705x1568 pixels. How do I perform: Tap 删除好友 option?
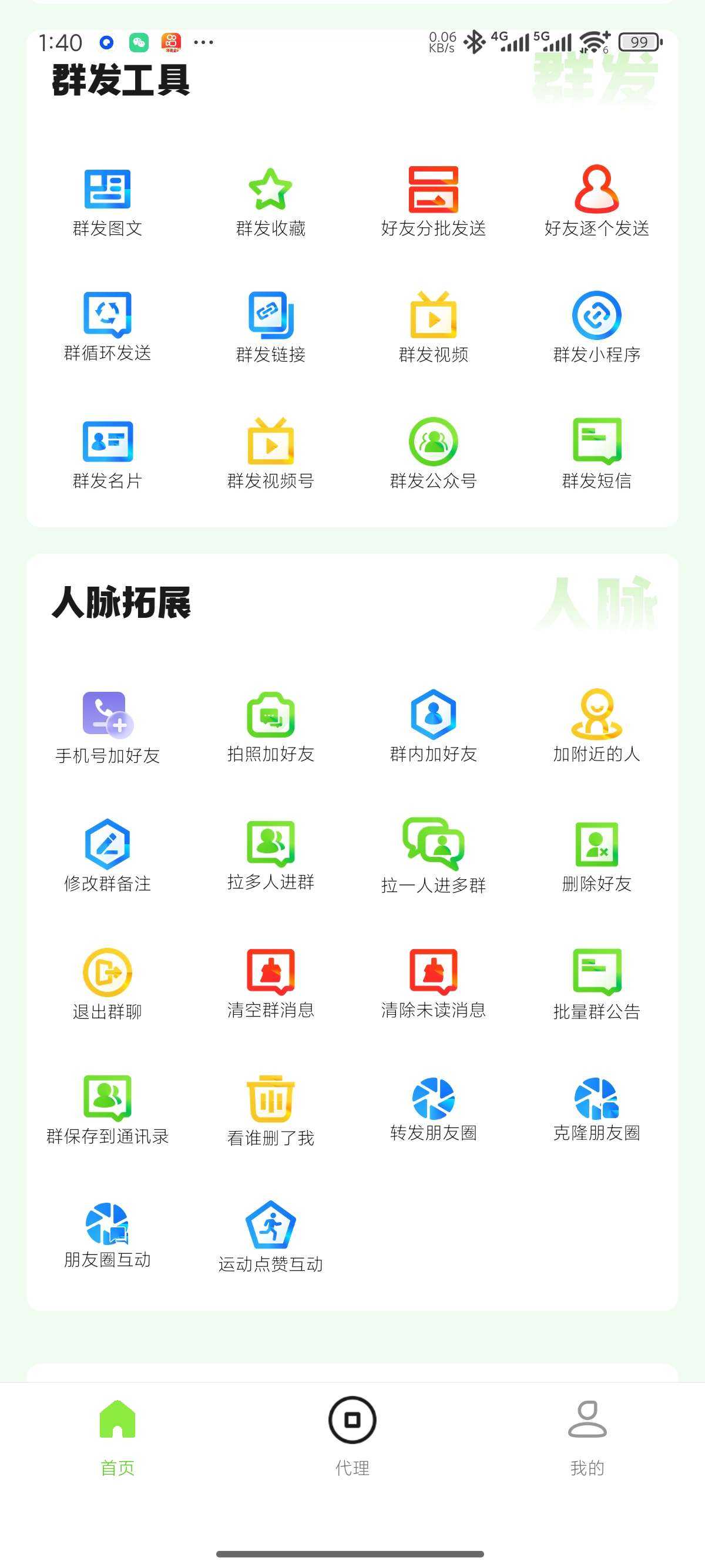point(596,856)
